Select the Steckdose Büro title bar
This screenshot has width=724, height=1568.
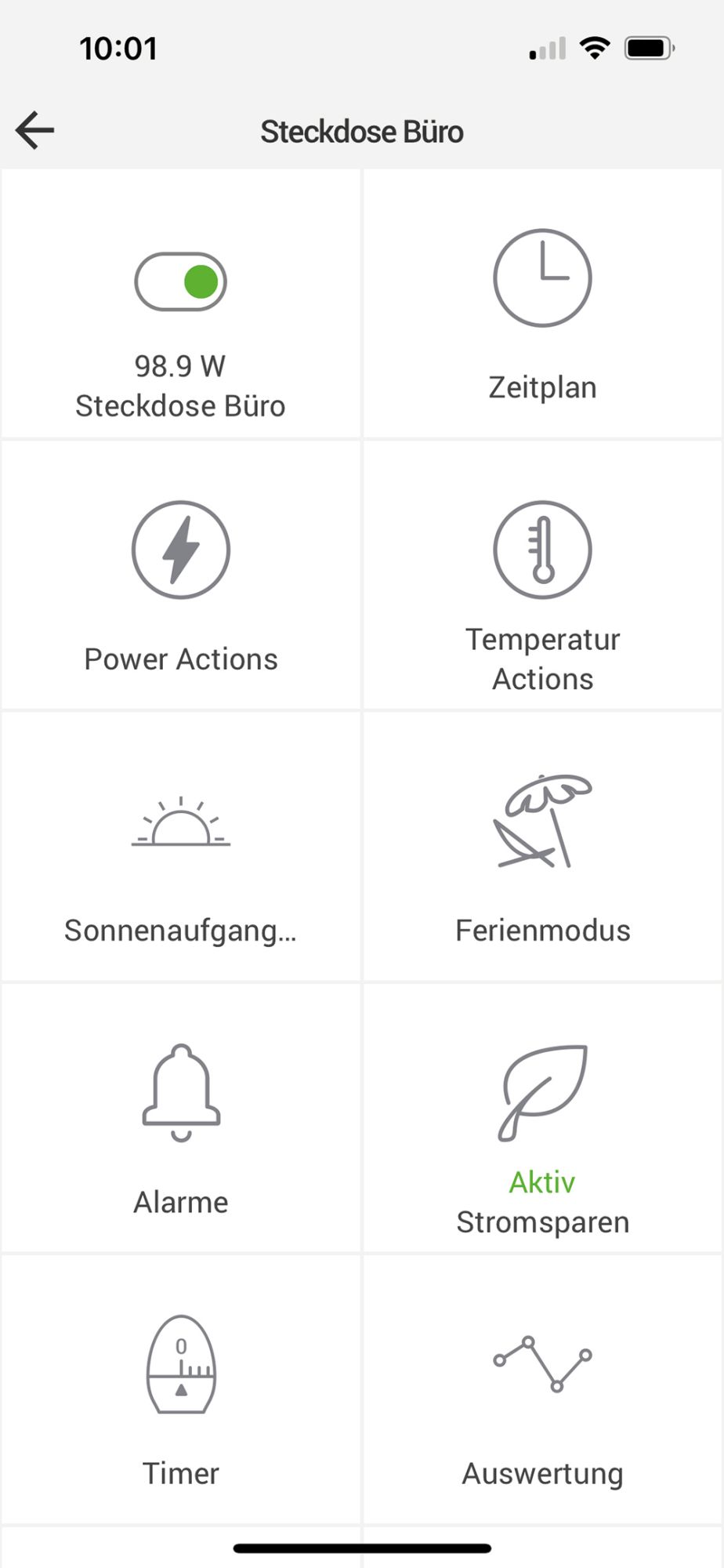tap(362, 131)
